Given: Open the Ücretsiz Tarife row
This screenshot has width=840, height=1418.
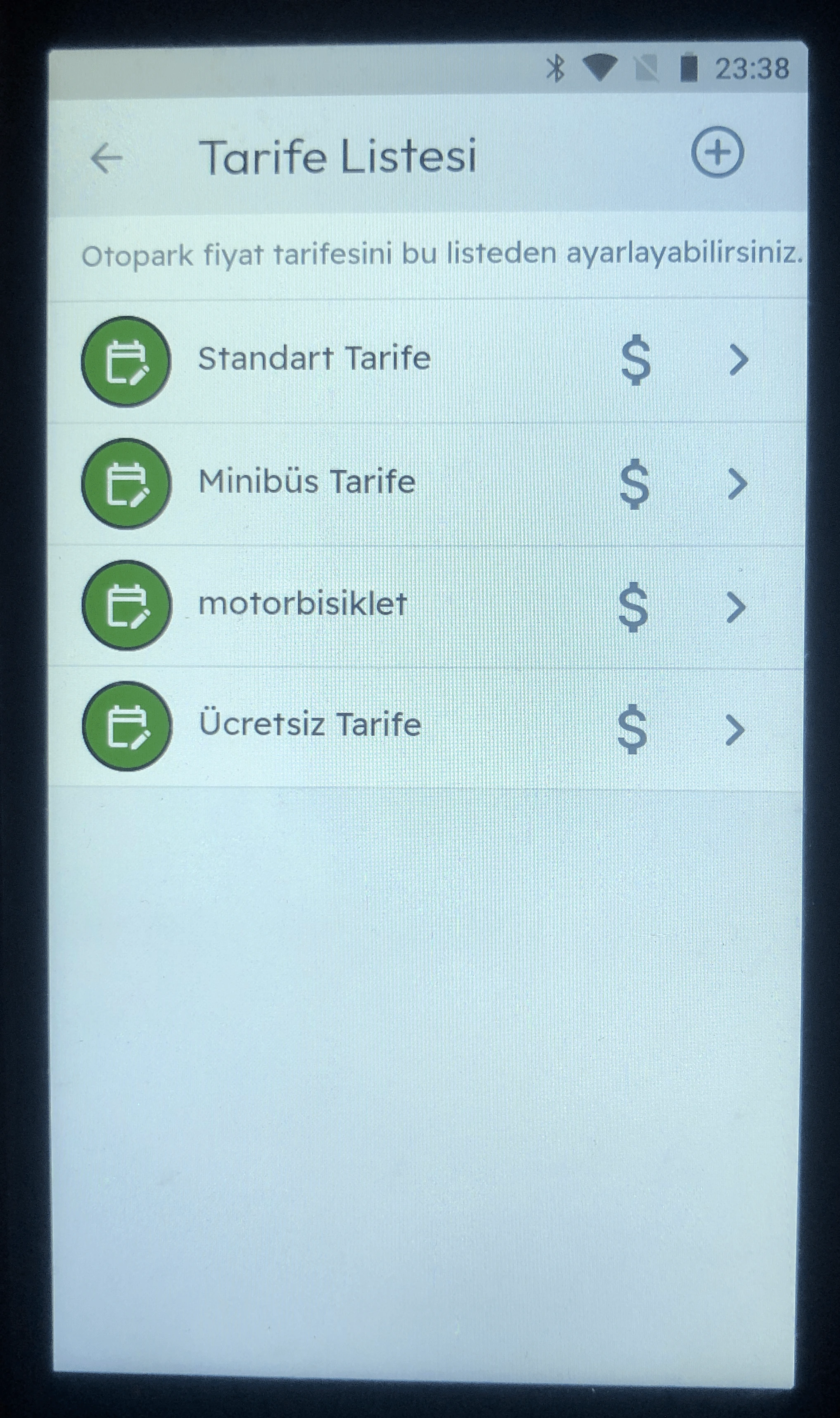Looking at the screenshot, I should [x=310, y=725].
